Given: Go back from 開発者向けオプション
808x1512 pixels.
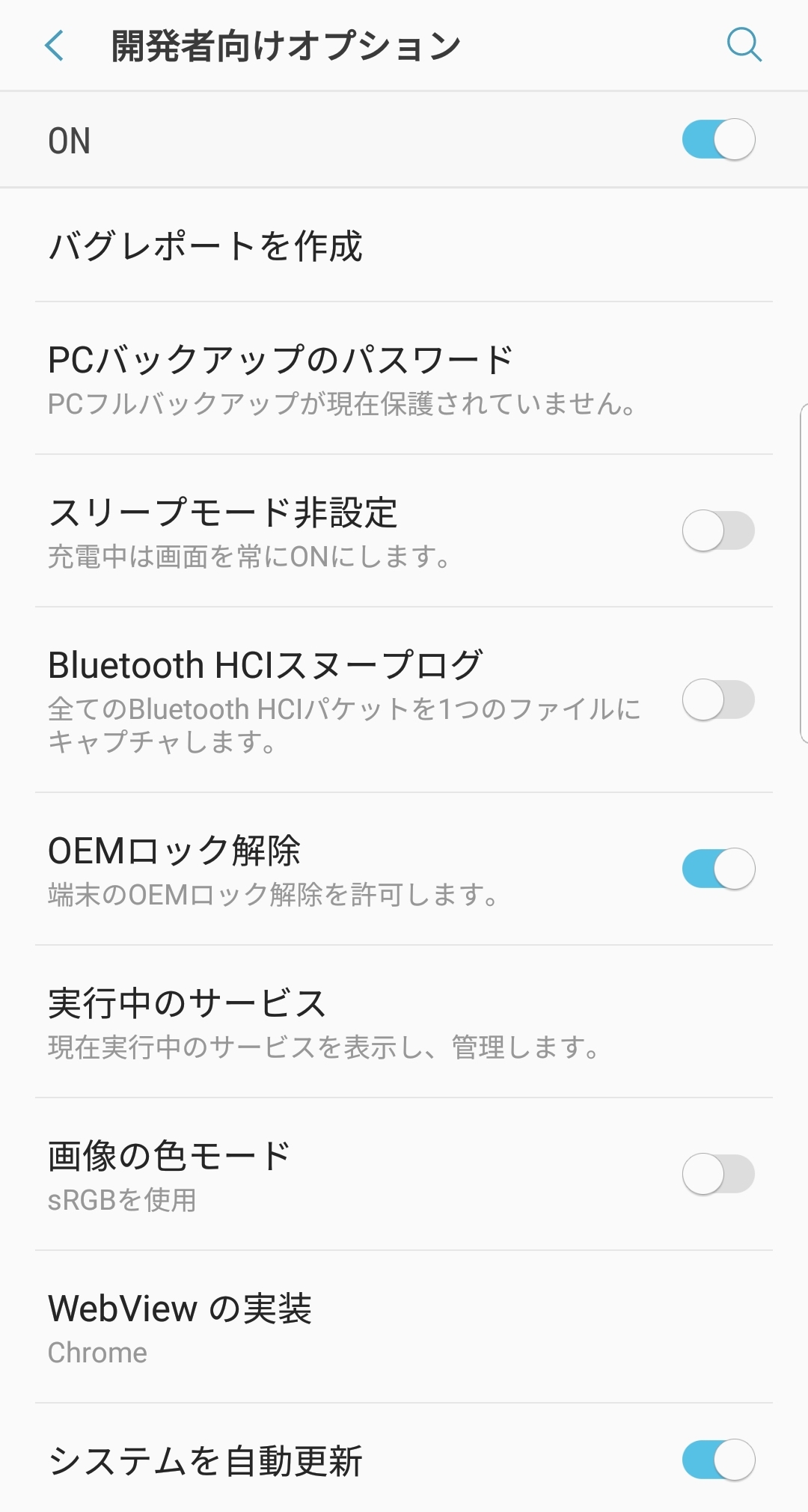Looking at the screenshot, I should point(55,46).
